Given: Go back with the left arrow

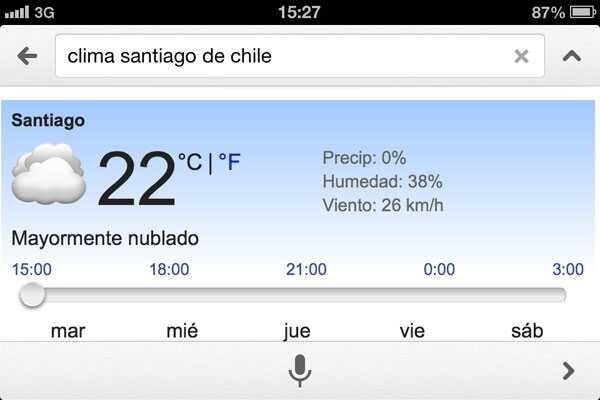Looking at the screenshot, I should (27, 56).
